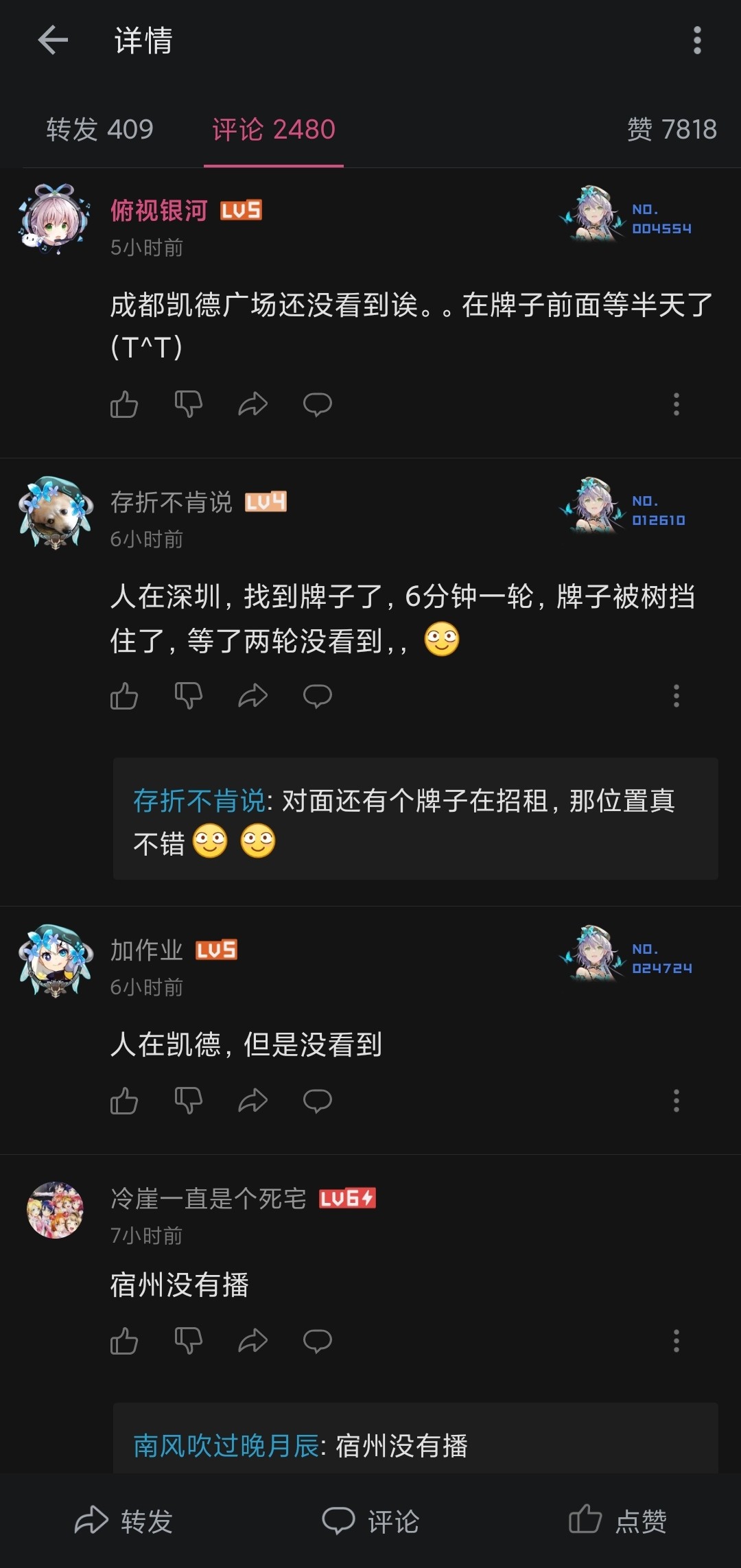Open 南风吹过晚月辰's profile link
Viewport: 741px width, 1568px height.
(225, 1445)
